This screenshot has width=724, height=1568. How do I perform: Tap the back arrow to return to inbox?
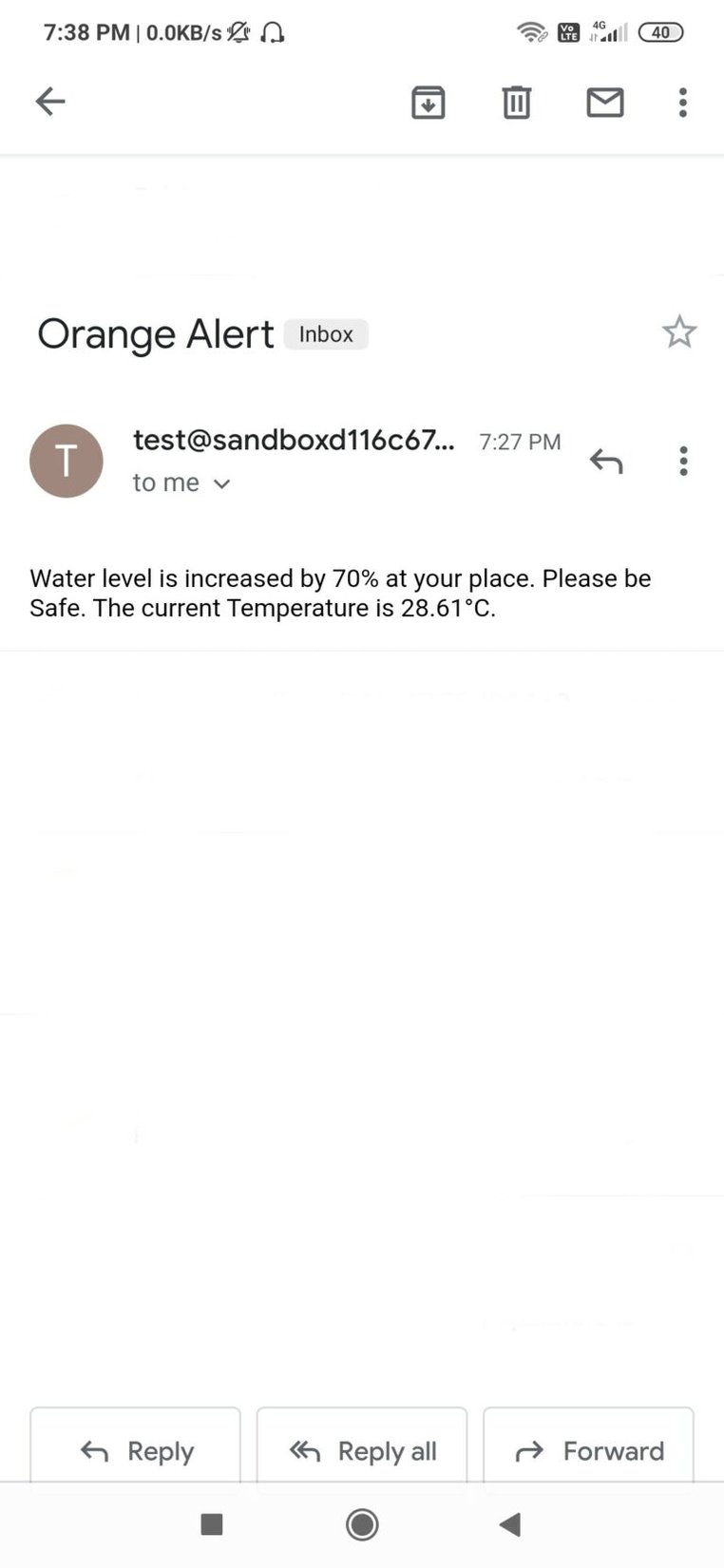click(x=49, y=101)
